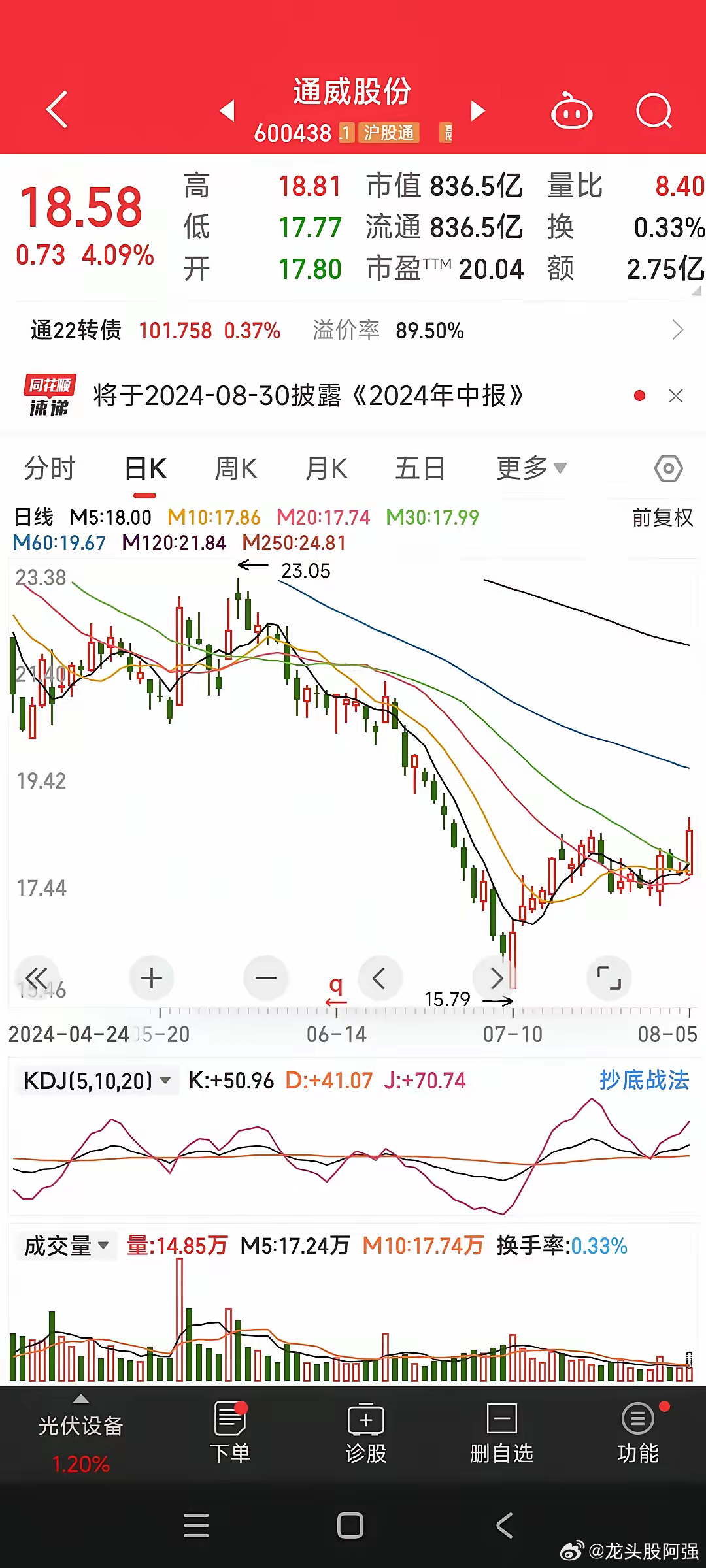The height and width of the screenshot is (1568, 706).
Task: Dismiss the 2024年中报 notice
Action: 676,396
